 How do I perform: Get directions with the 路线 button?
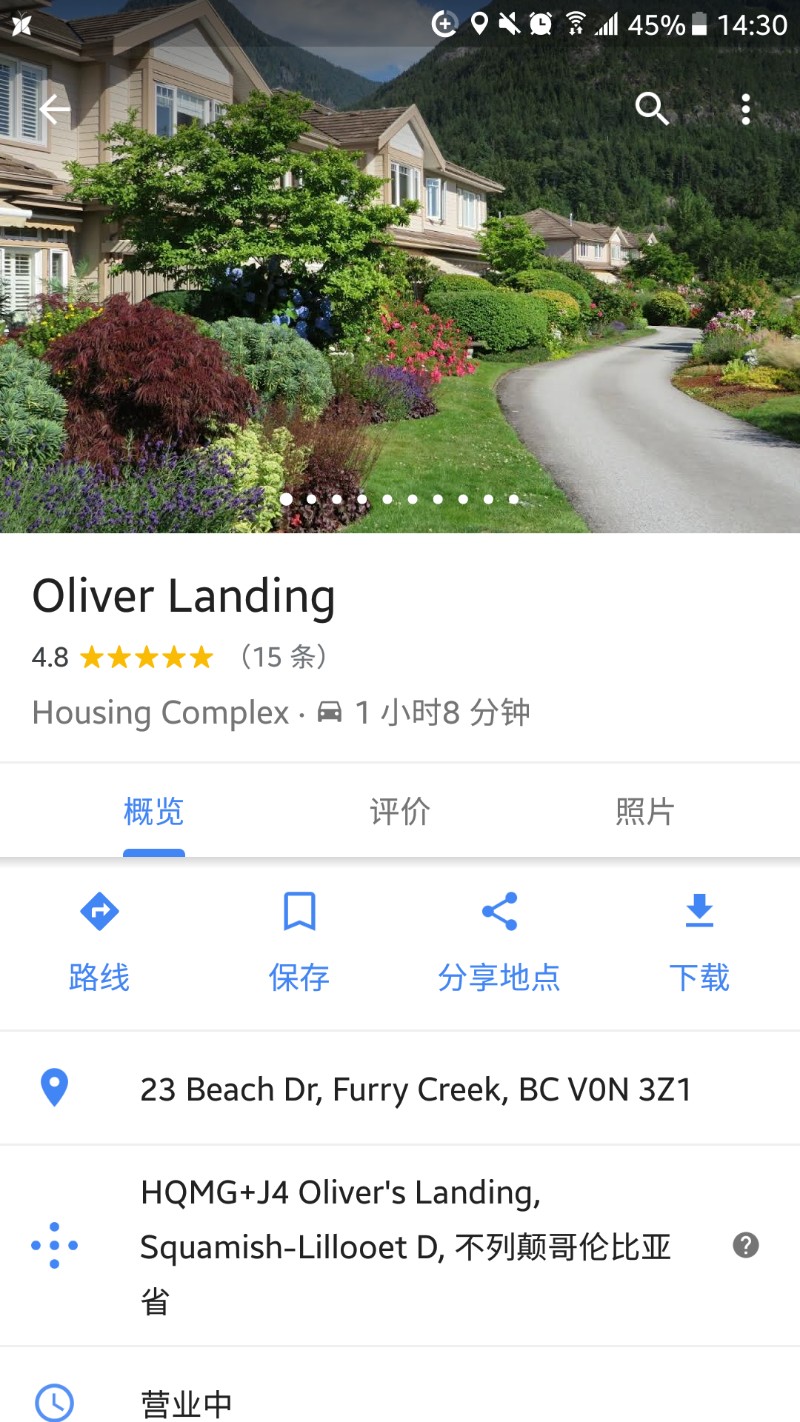99,943
